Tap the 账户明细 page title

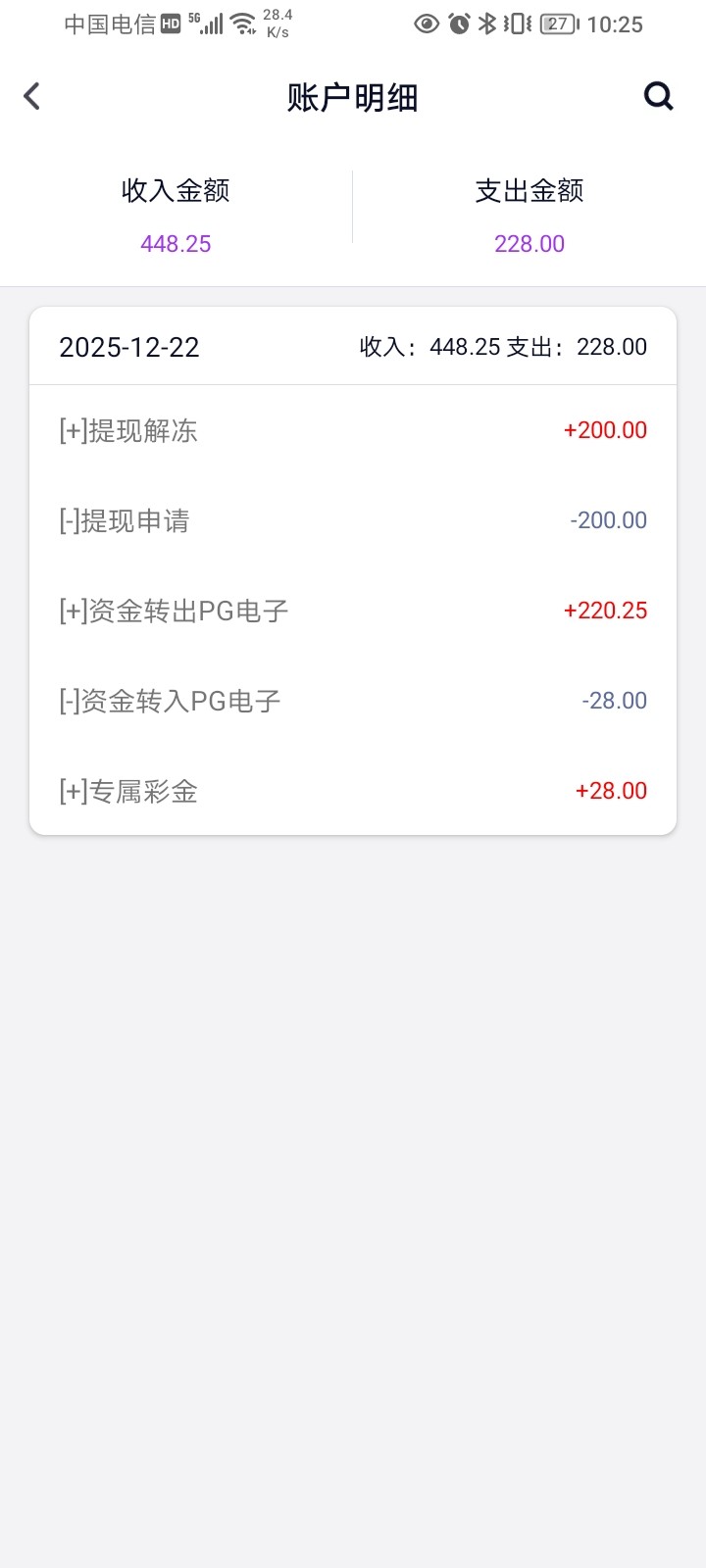[352, 96]
